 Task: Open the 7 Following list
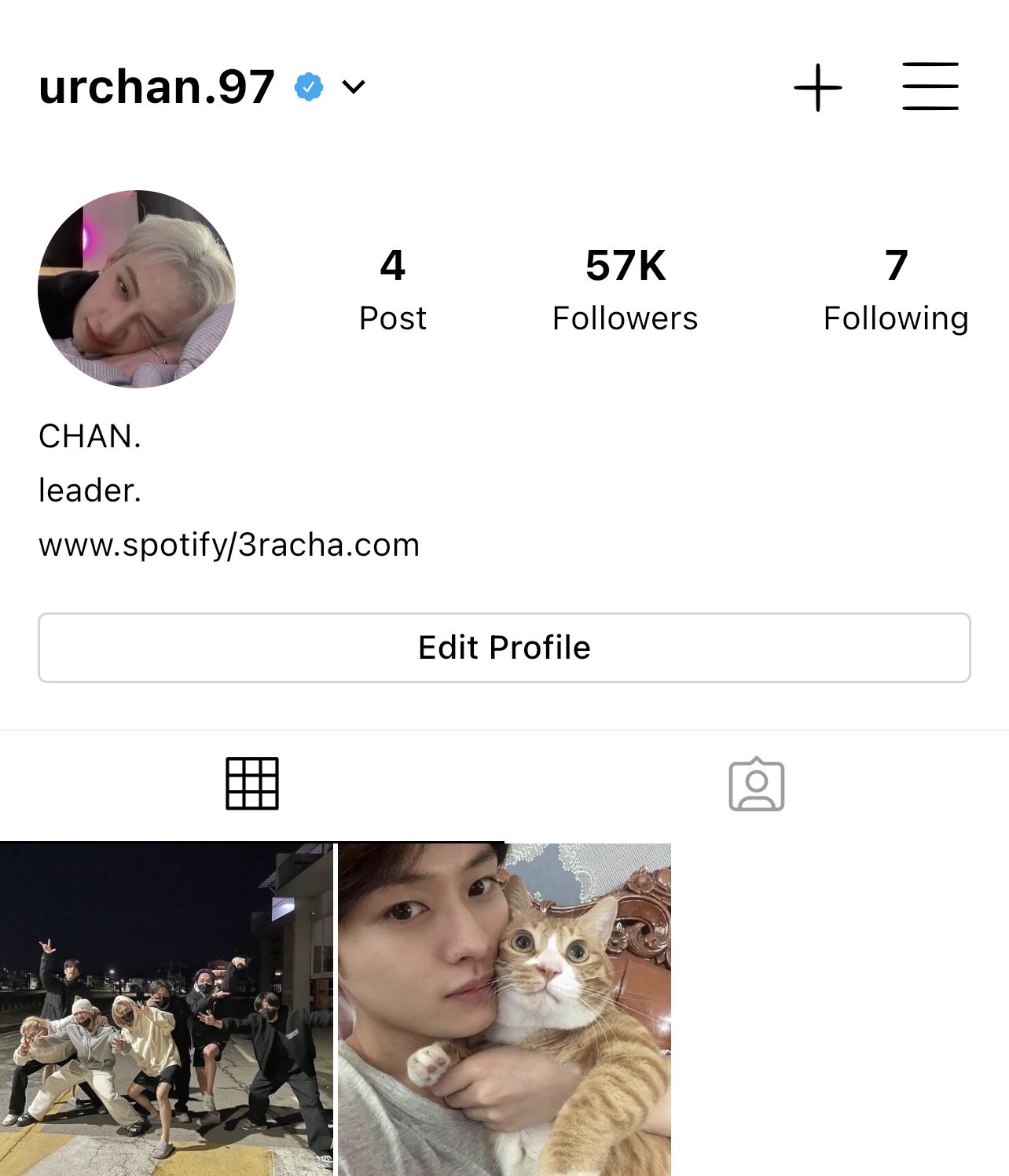[895, 288]
